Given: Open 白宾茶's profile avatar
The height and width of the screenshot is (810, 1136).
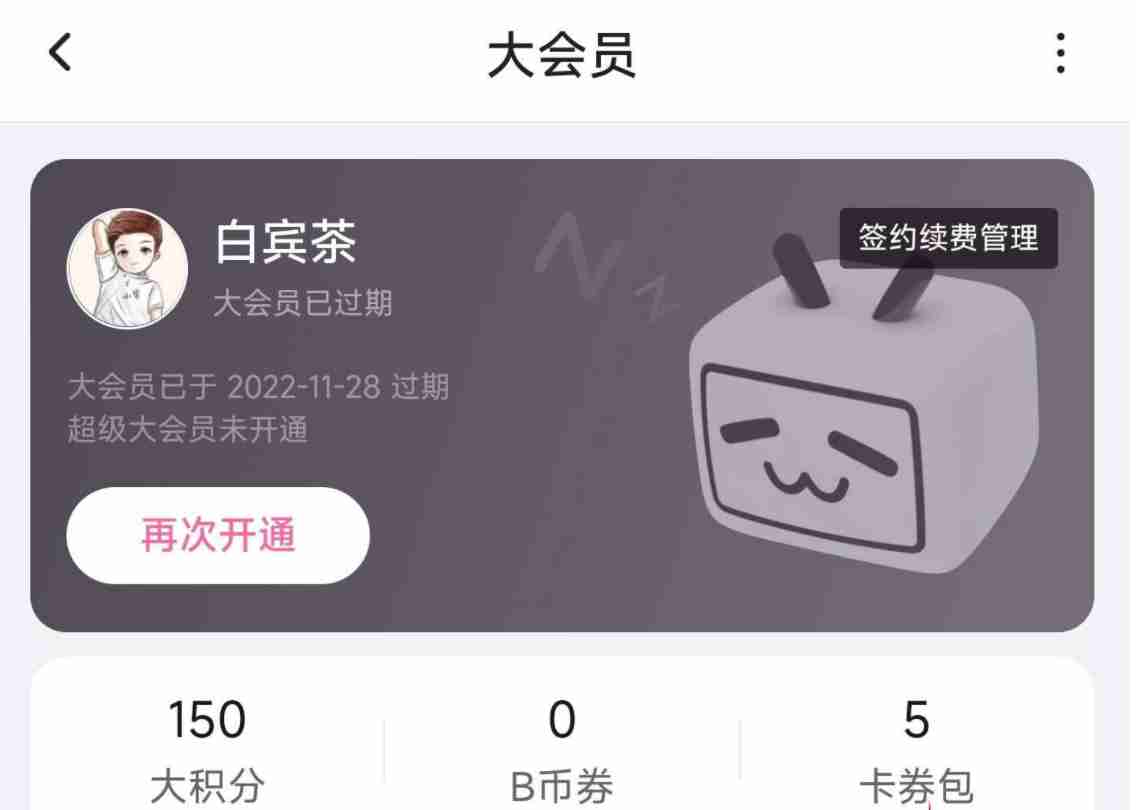Looking at the screenshot, I should pyautogui.click(x=127, y=268).
